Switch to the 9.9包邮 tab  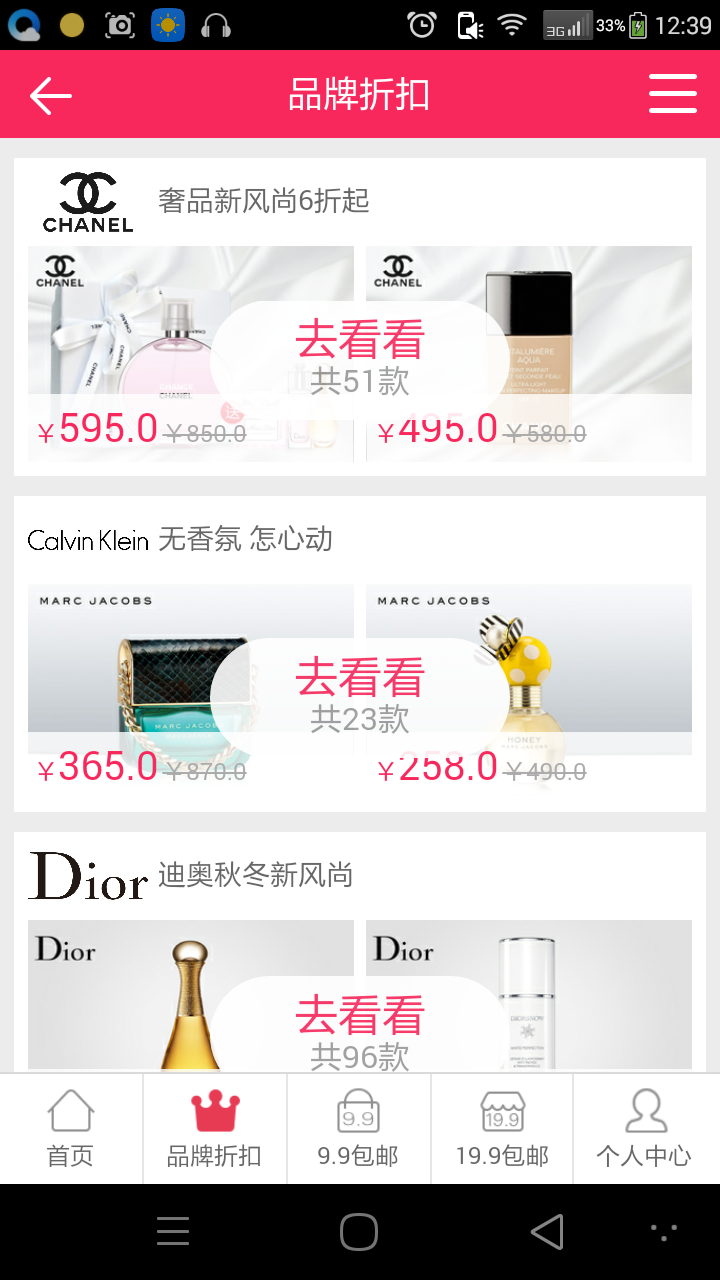pos(358,1130)
